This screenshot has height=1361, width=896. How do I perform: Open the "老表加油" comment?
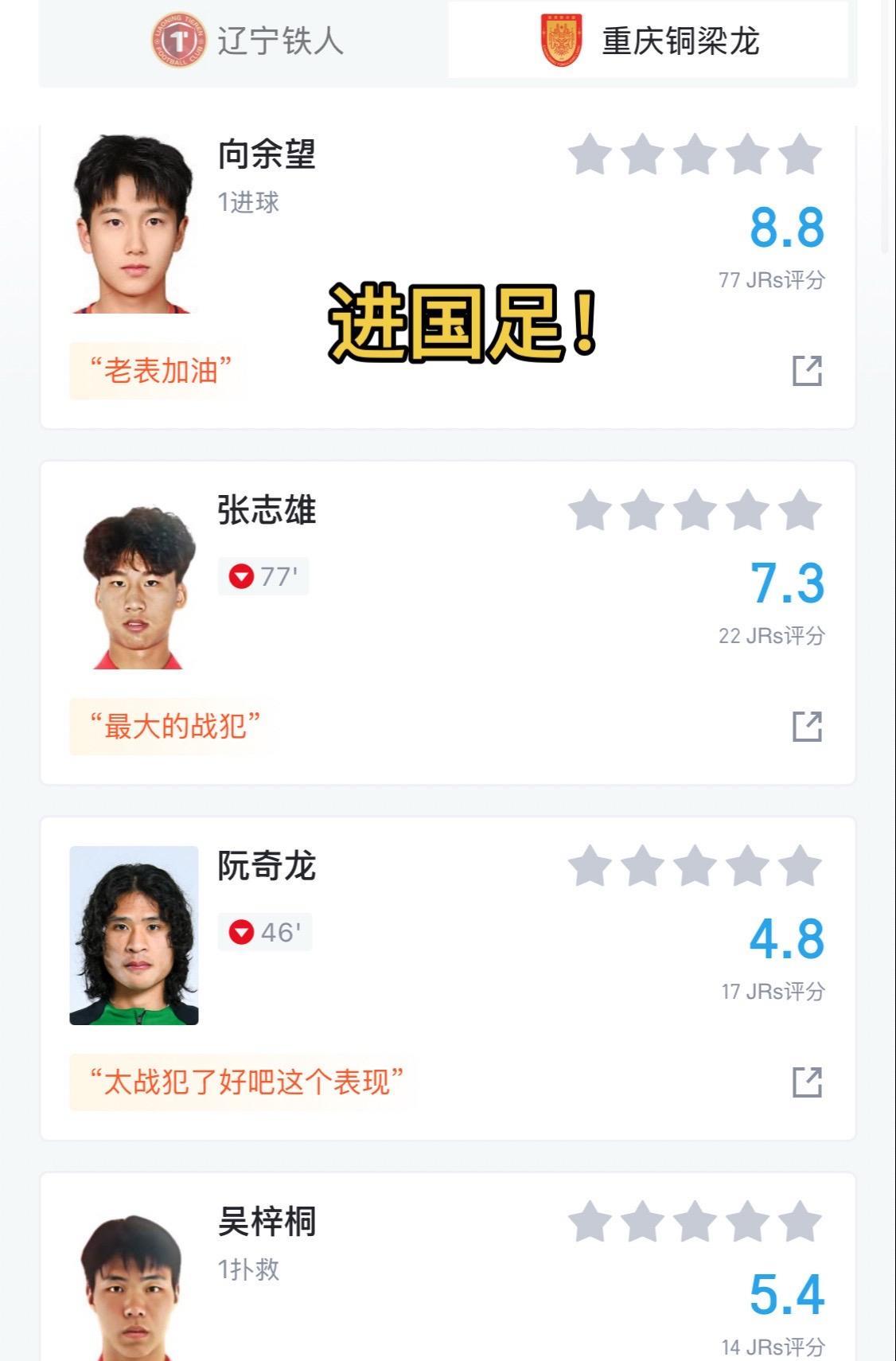(160, 371)
